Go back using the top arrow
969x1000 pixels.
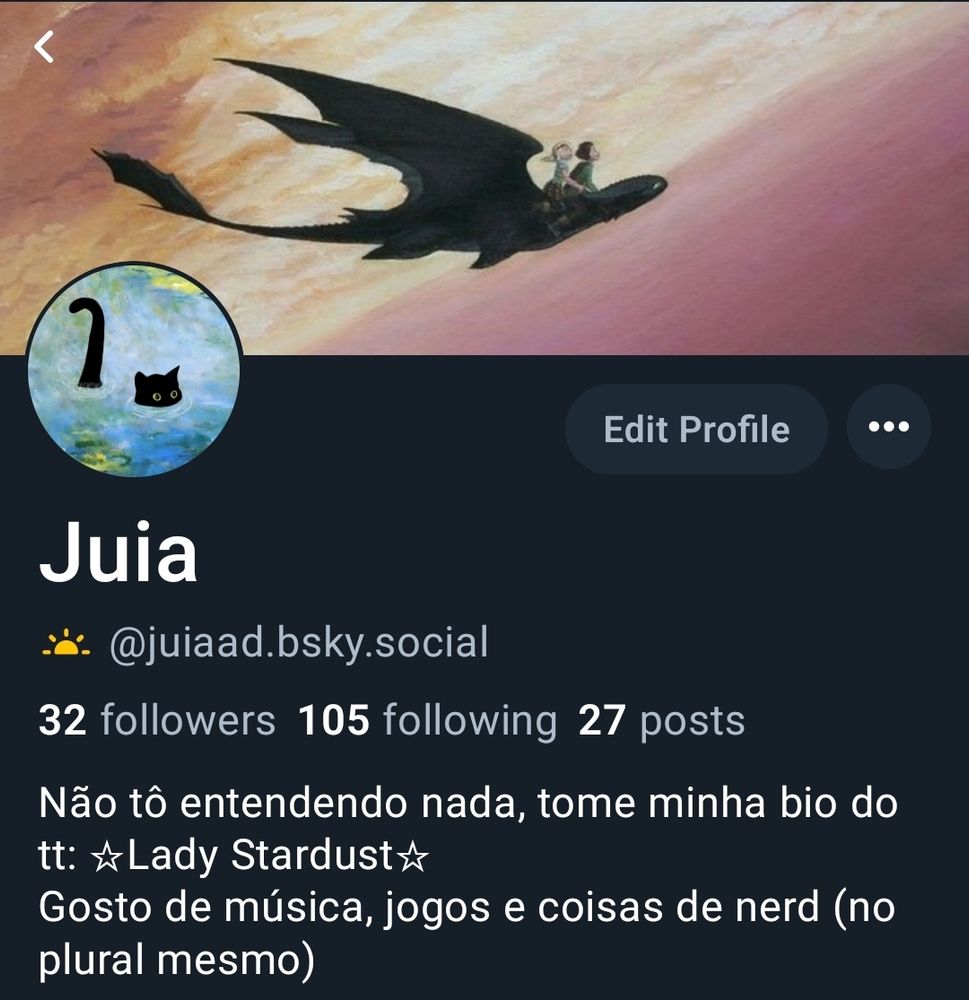point(44,47)
